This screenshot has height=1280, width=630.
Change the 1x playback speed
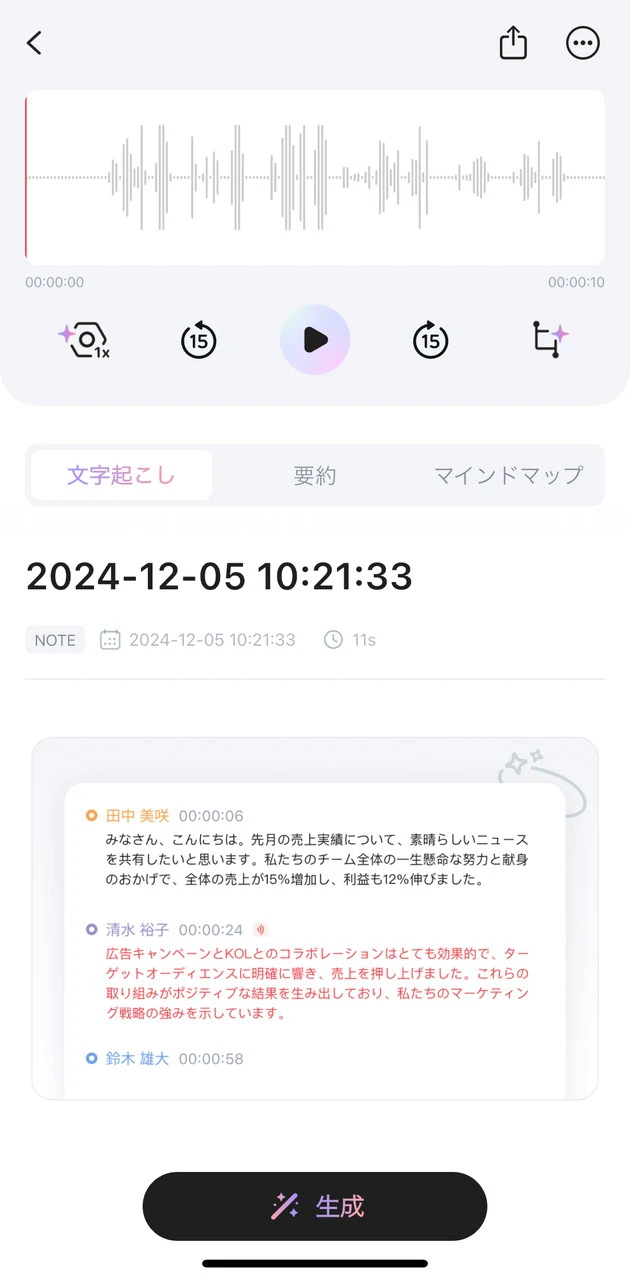tap(84, 340)
